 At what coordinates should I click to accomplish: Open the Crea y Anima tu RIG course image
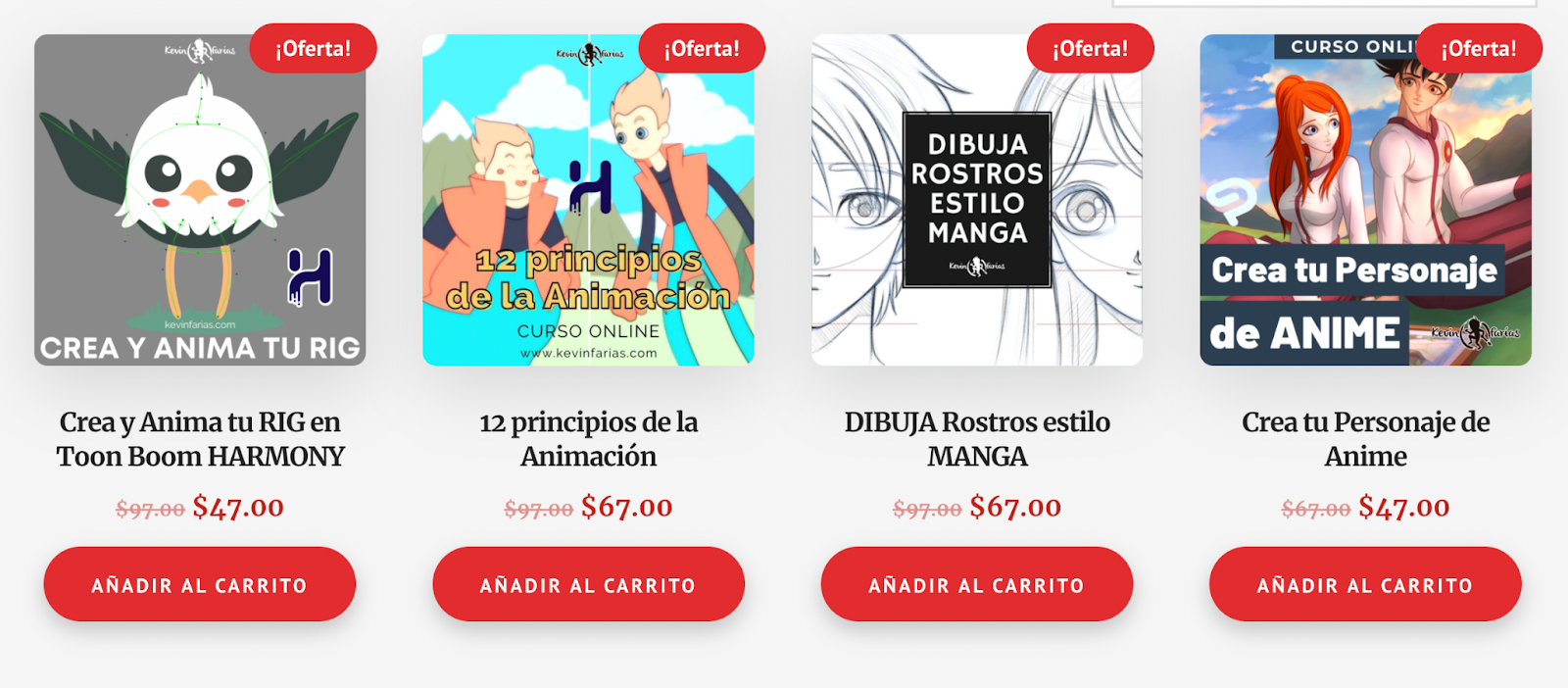200,201
